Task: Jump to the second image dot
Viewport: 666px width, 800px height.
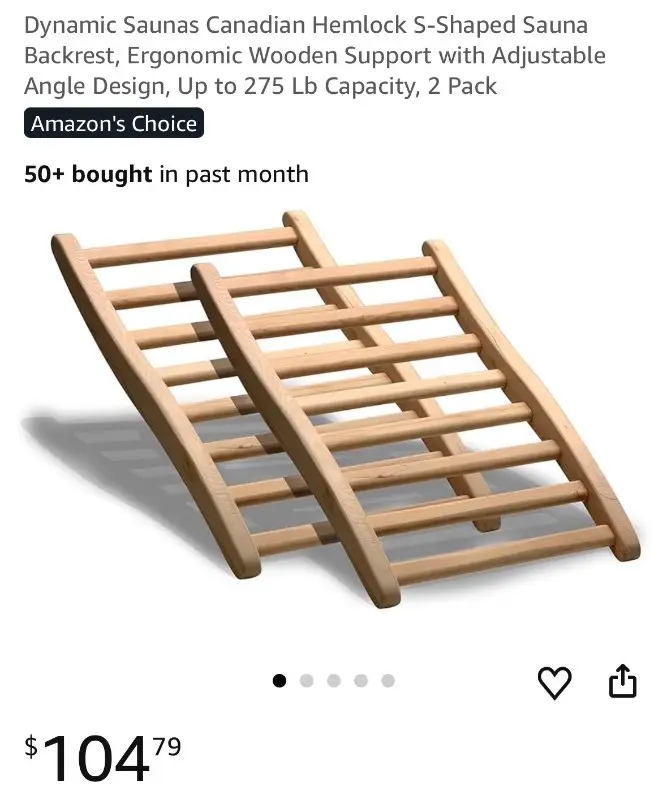Action: [307, 681]
